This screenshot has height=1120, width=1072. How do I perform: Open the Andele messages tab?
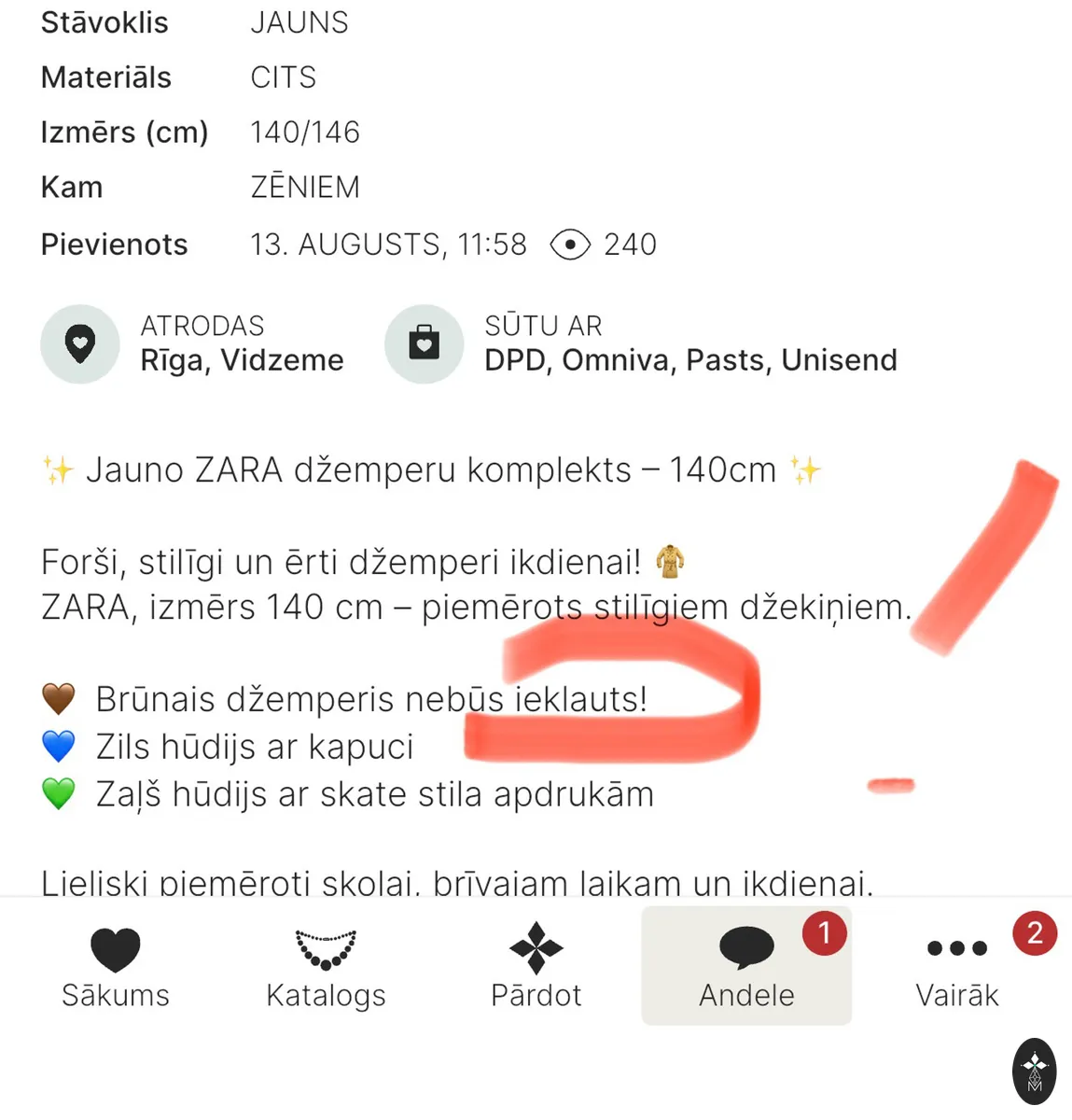[x=746, y=967]
